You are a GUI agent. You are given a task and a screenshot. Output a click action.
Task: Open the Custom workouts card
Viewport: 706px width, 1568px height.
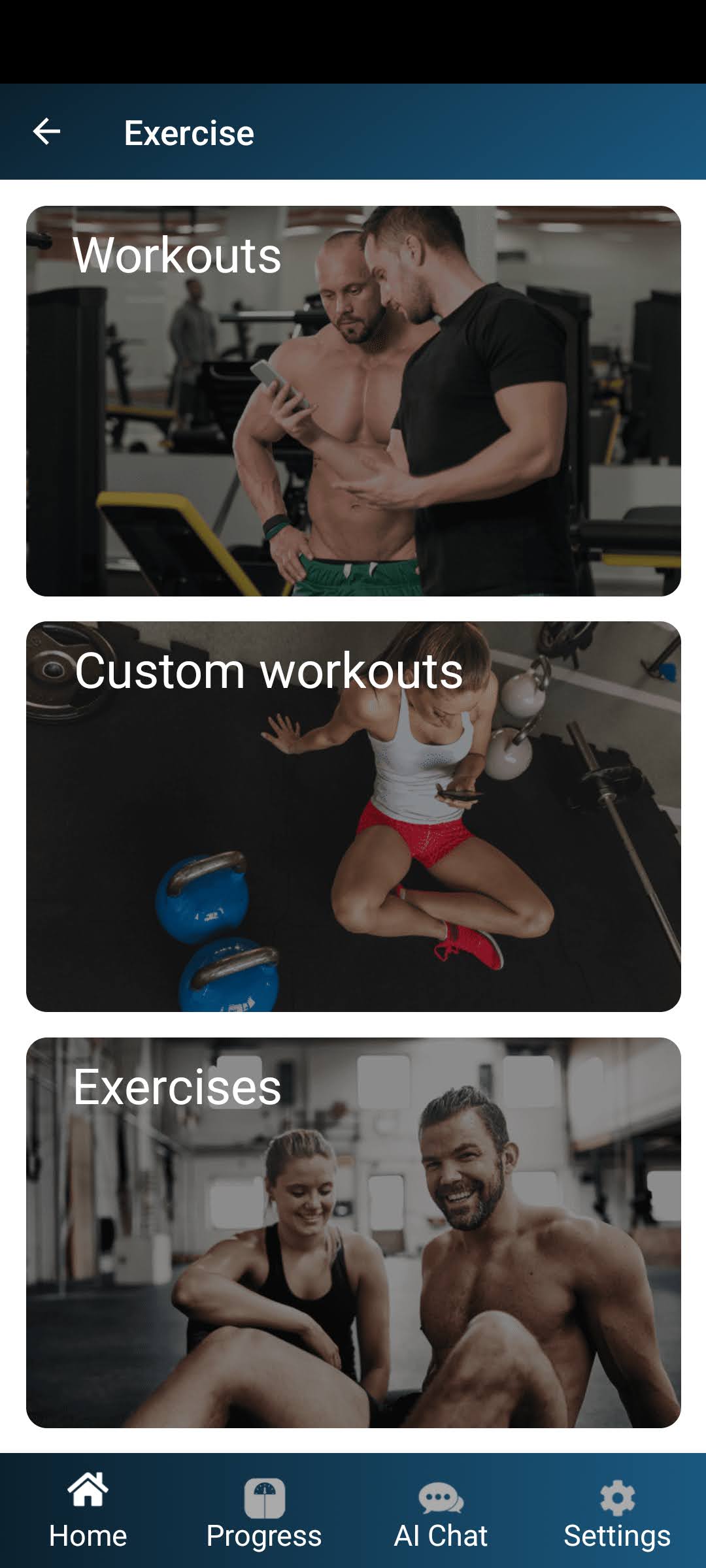tap(353, 816)
